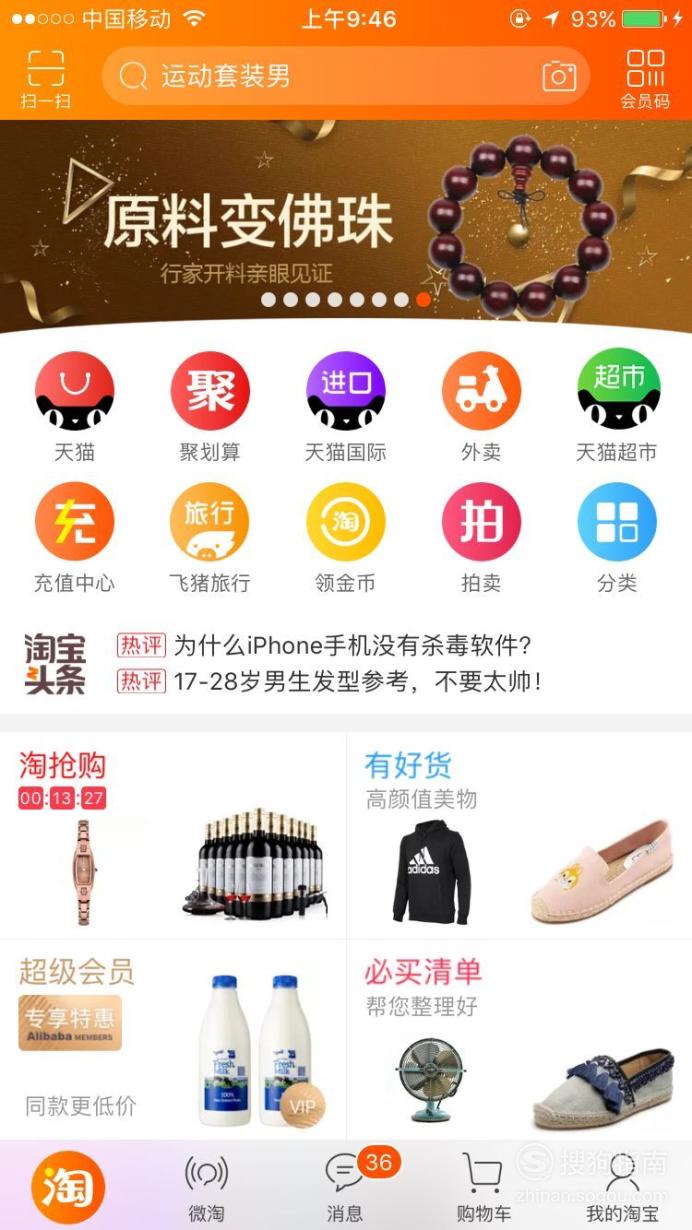Tap the search box showing 运动套装男
The width and height of the screenshot is (692, 1230).
point(346,76)
